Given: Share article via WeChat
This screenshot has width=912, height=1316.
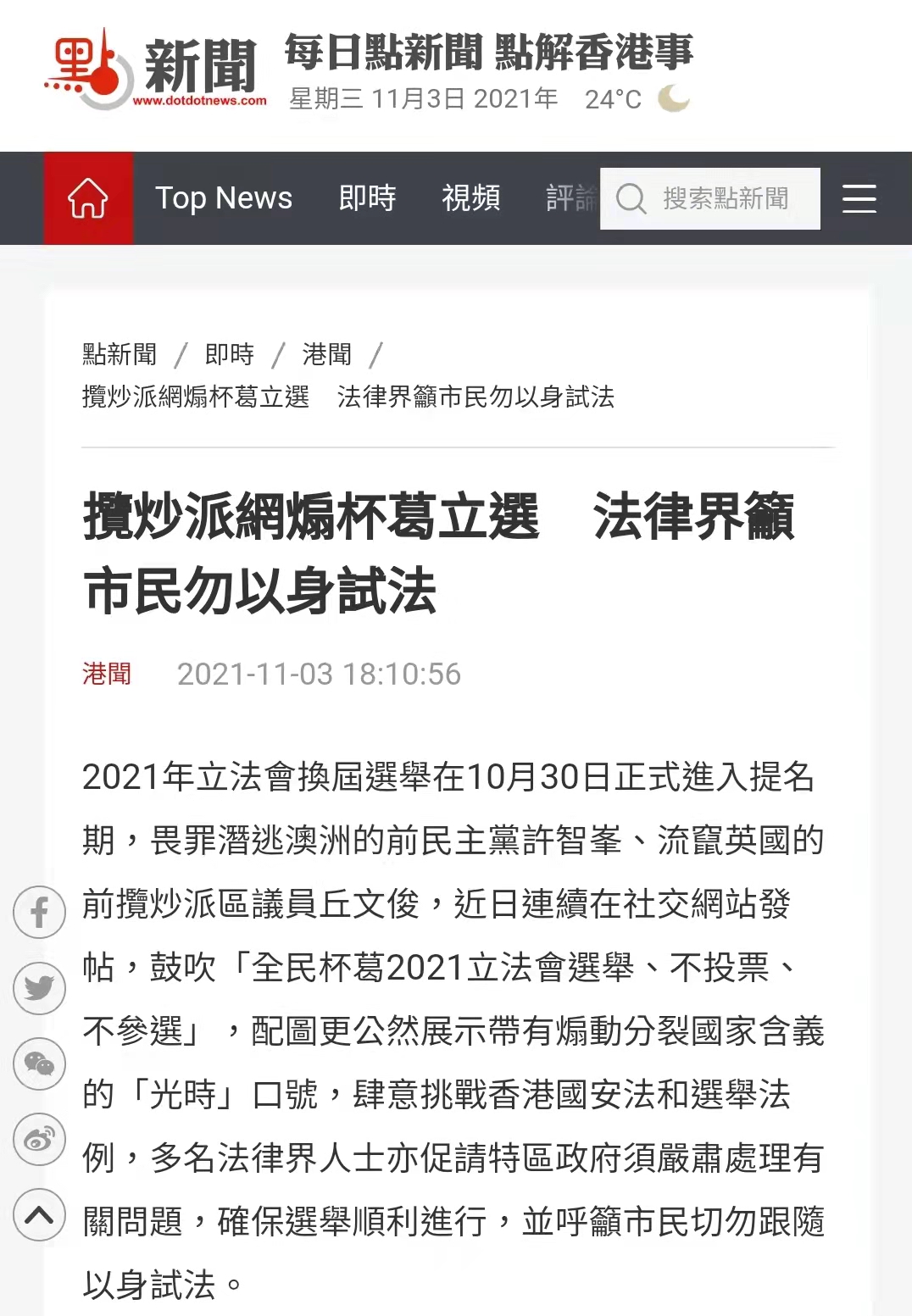Looking at the screenshot, I should (x=39, y=1063).
